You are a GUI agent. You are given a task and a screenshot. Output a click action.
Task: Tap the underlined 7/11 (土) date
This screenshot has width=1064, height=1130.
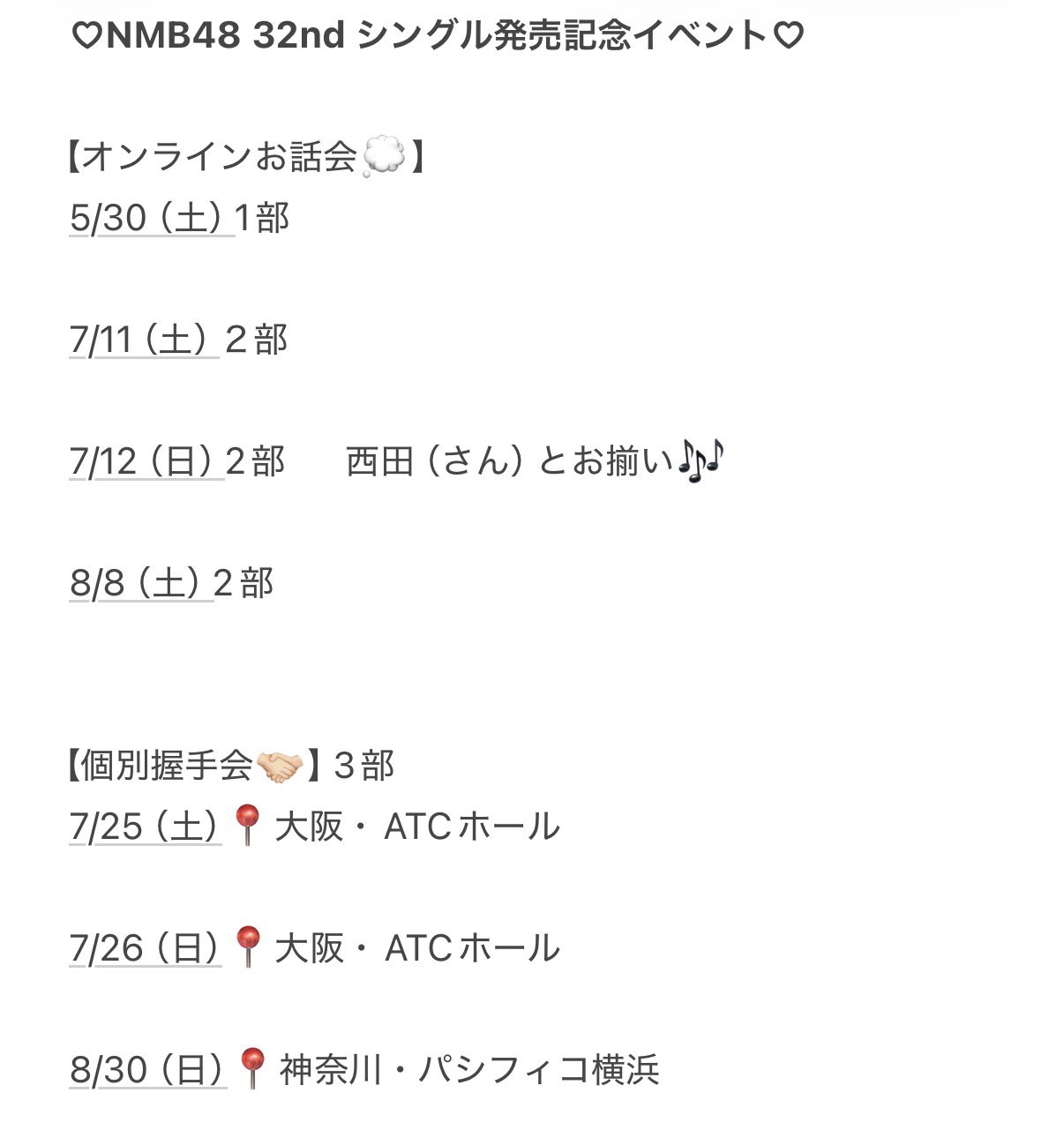[143, 340]
